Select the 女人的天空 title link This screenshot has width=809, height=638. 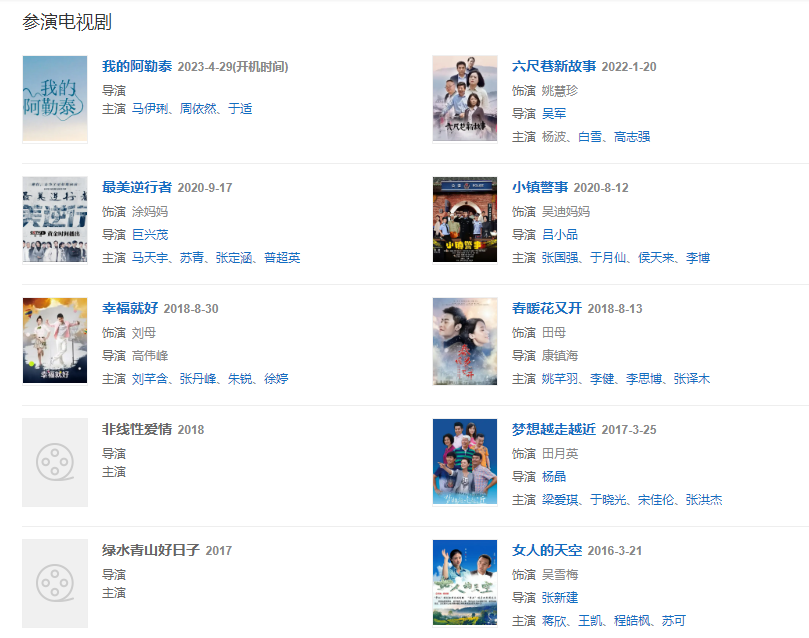pos(547,550)
